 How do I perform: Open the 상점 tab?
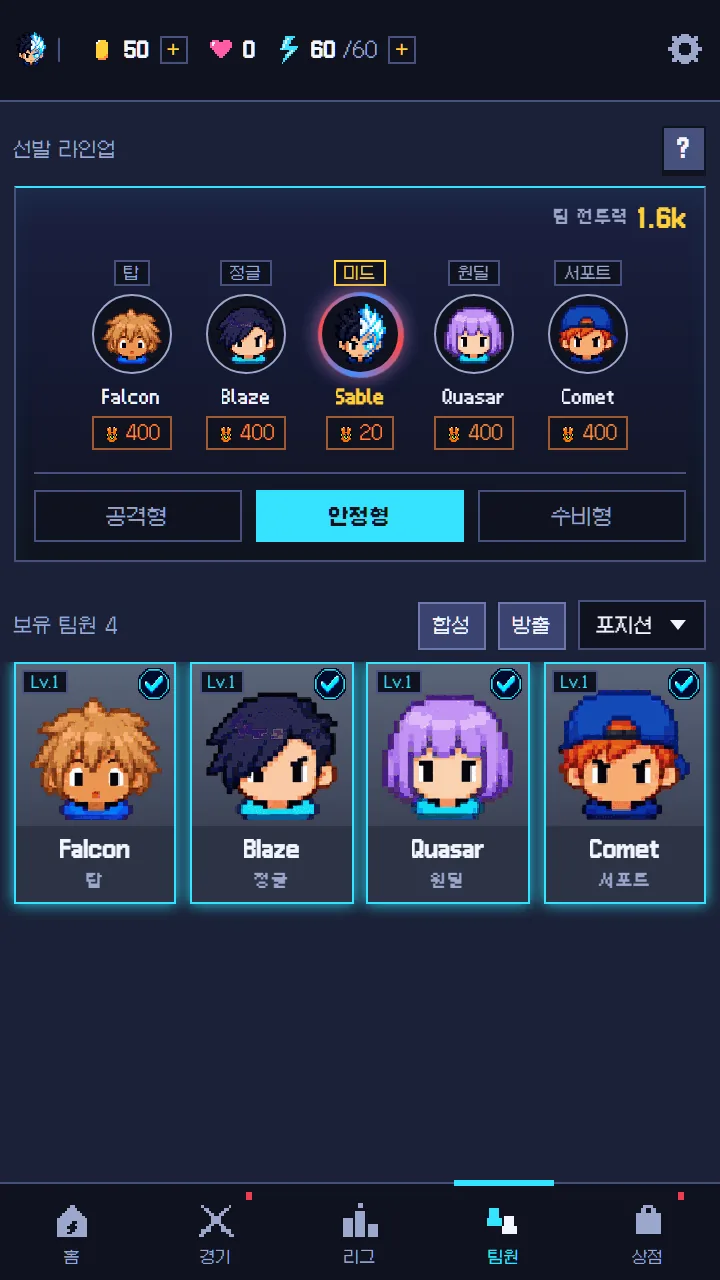(x=648, y=1234)
